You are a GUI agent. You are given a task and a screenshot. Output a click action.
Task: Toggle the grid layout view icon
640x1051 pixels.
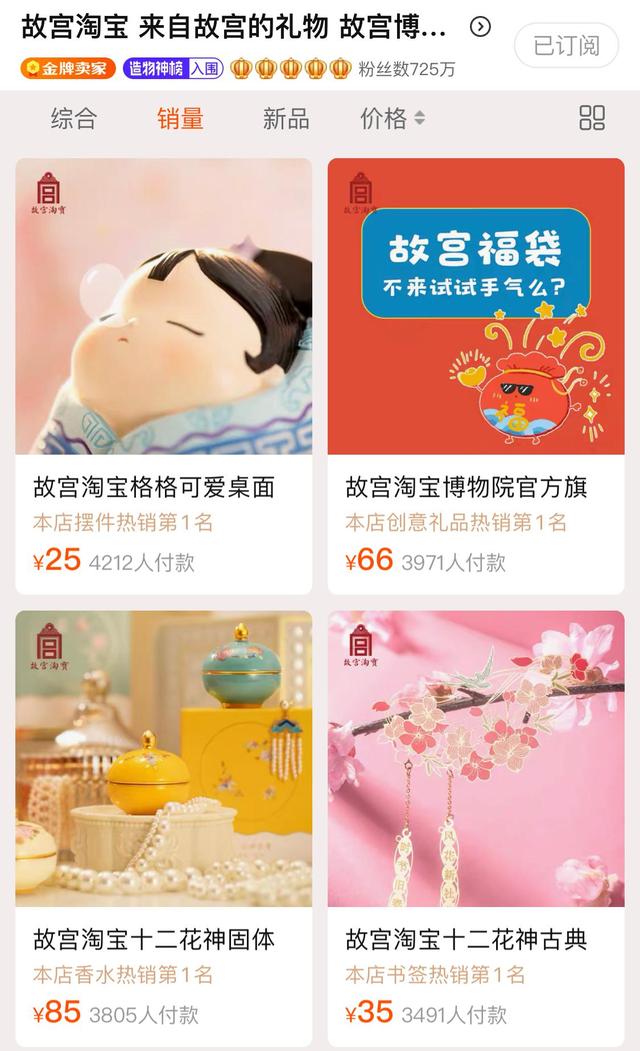point(592,118)
